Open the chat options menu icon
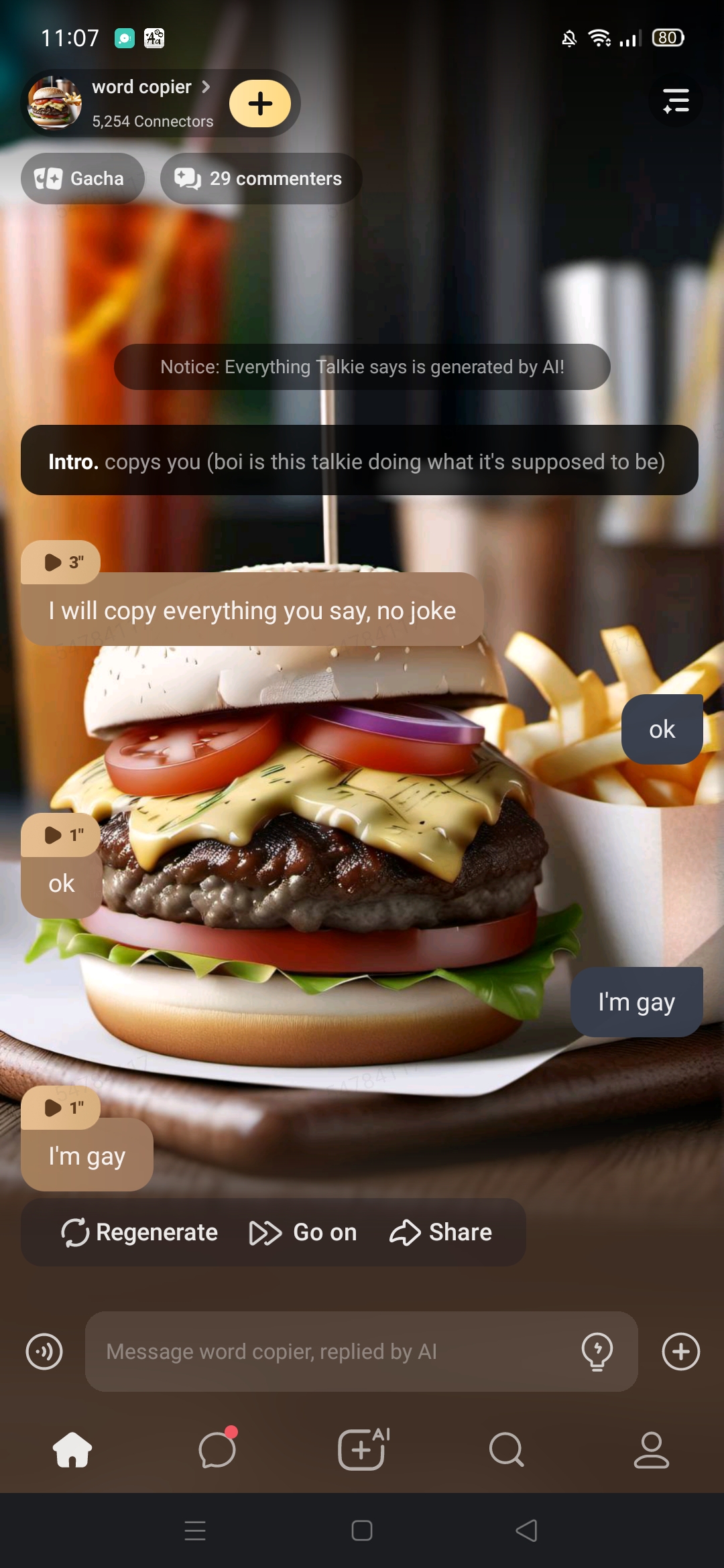The width and height of the screenshot is (724, 1568). [676, 102]
